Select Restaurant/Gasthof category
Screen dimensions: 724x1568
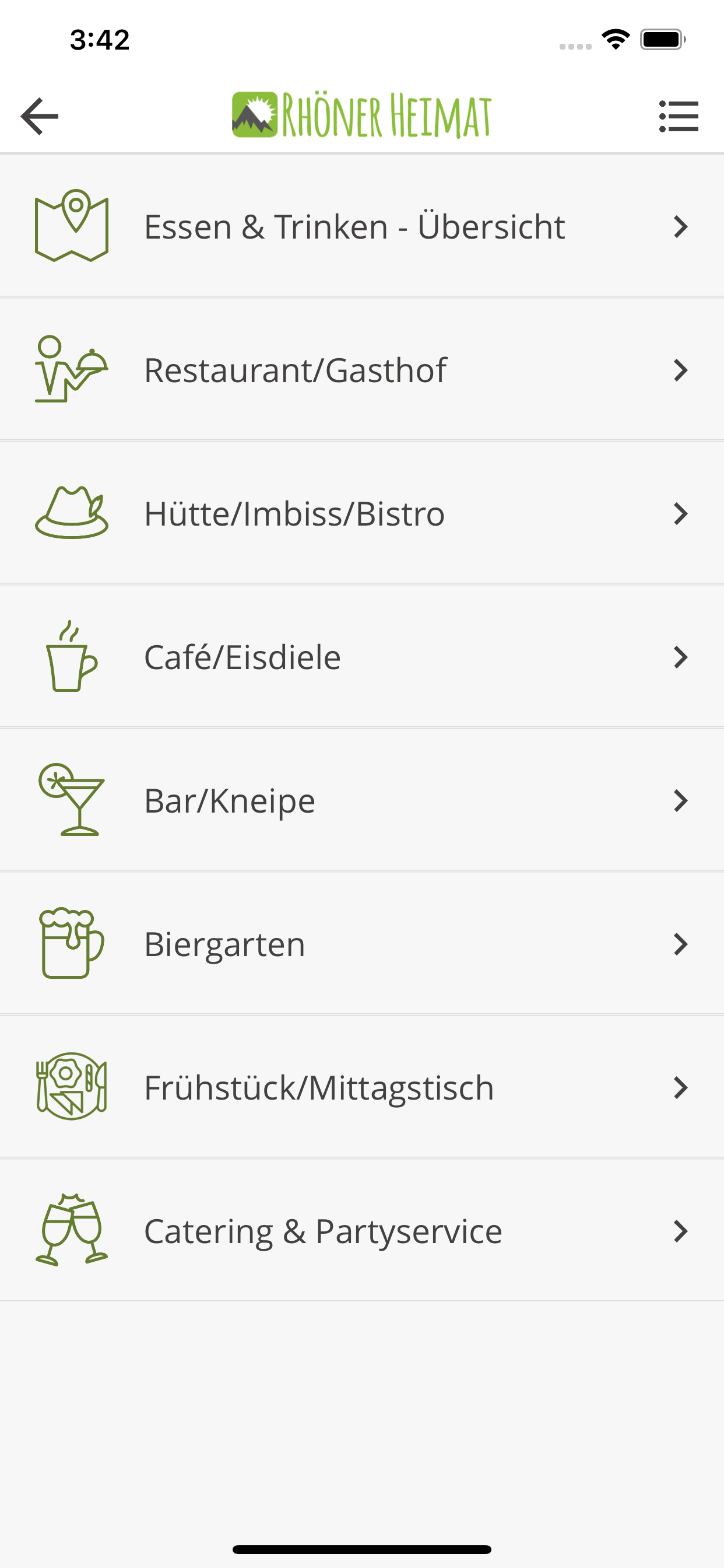click(x=361, y=370)
